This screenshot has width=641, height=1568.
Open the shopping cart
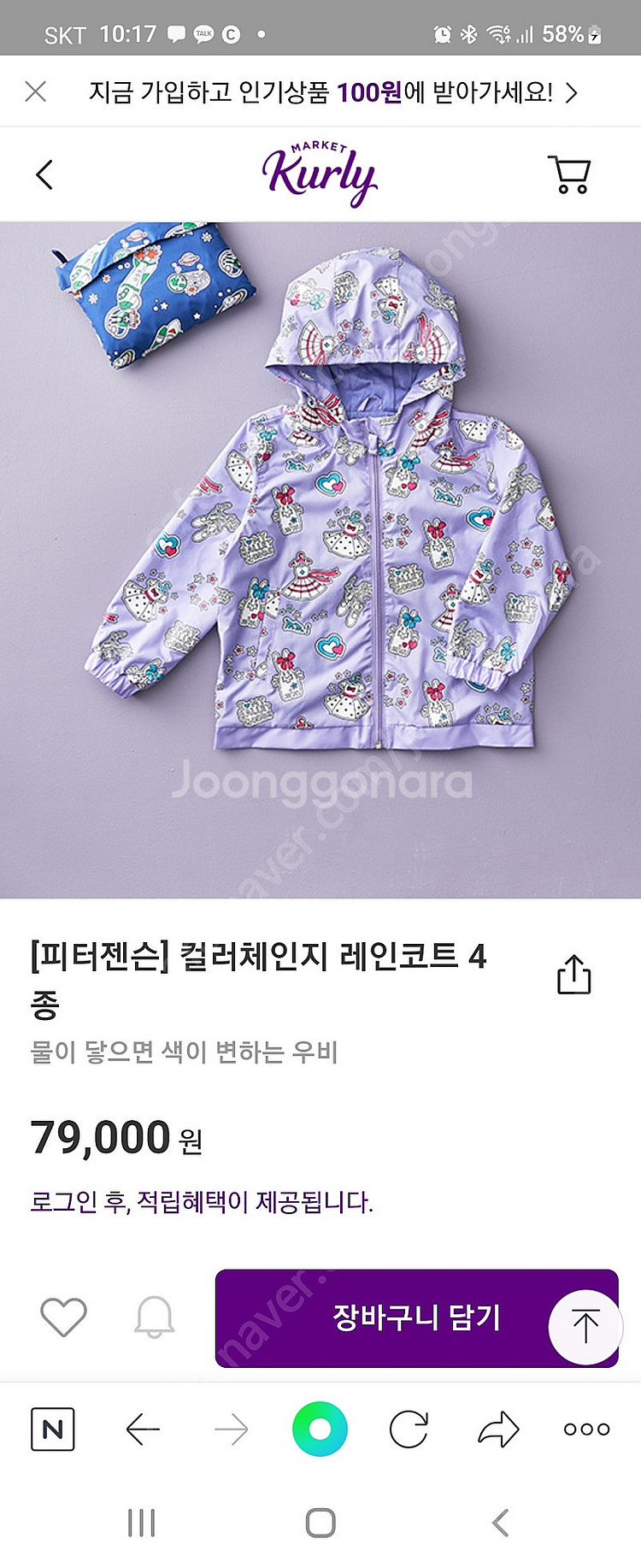569,174
